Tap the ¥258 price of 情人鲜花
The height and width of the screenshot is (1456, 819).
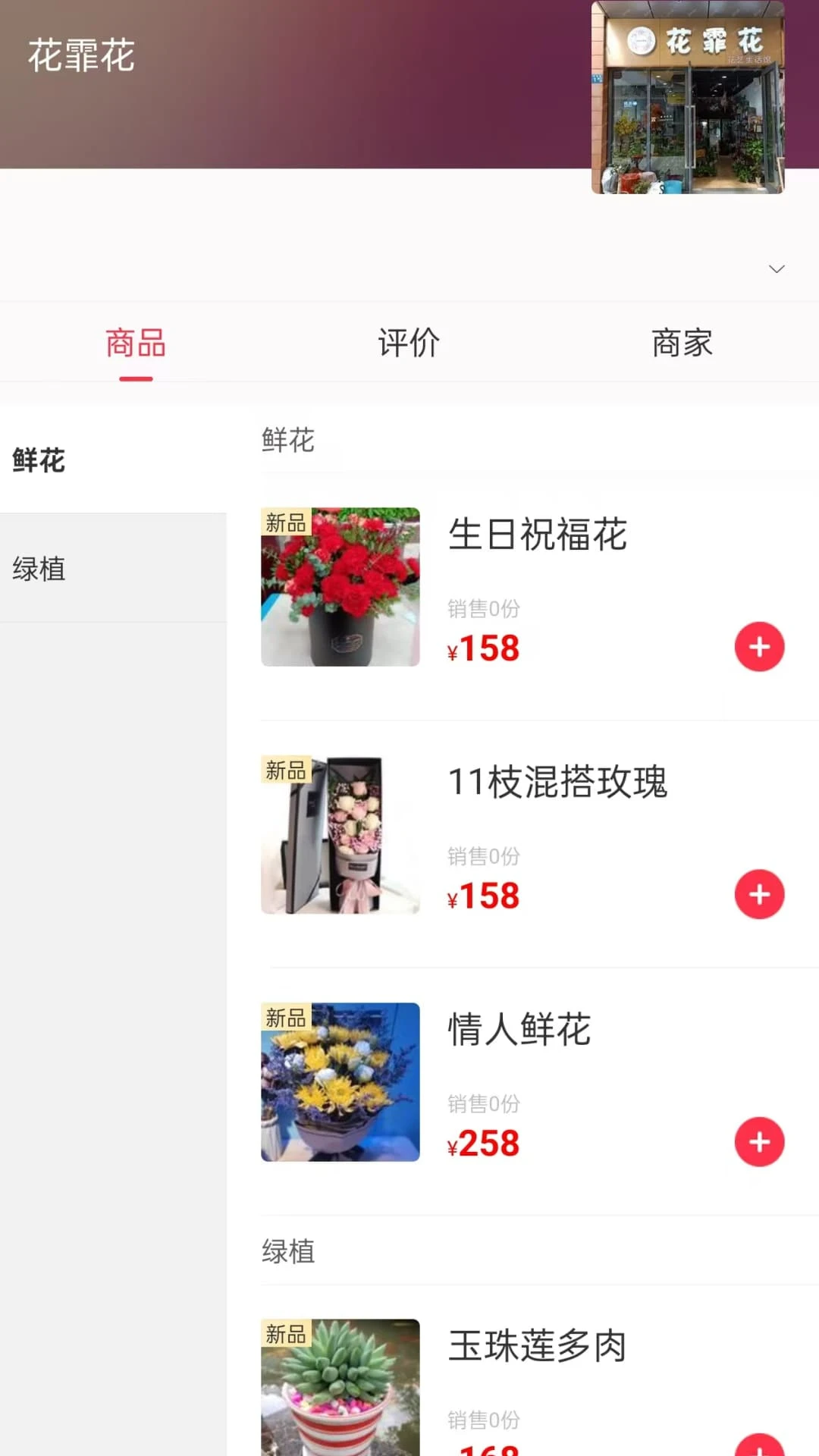point(485,1144)
